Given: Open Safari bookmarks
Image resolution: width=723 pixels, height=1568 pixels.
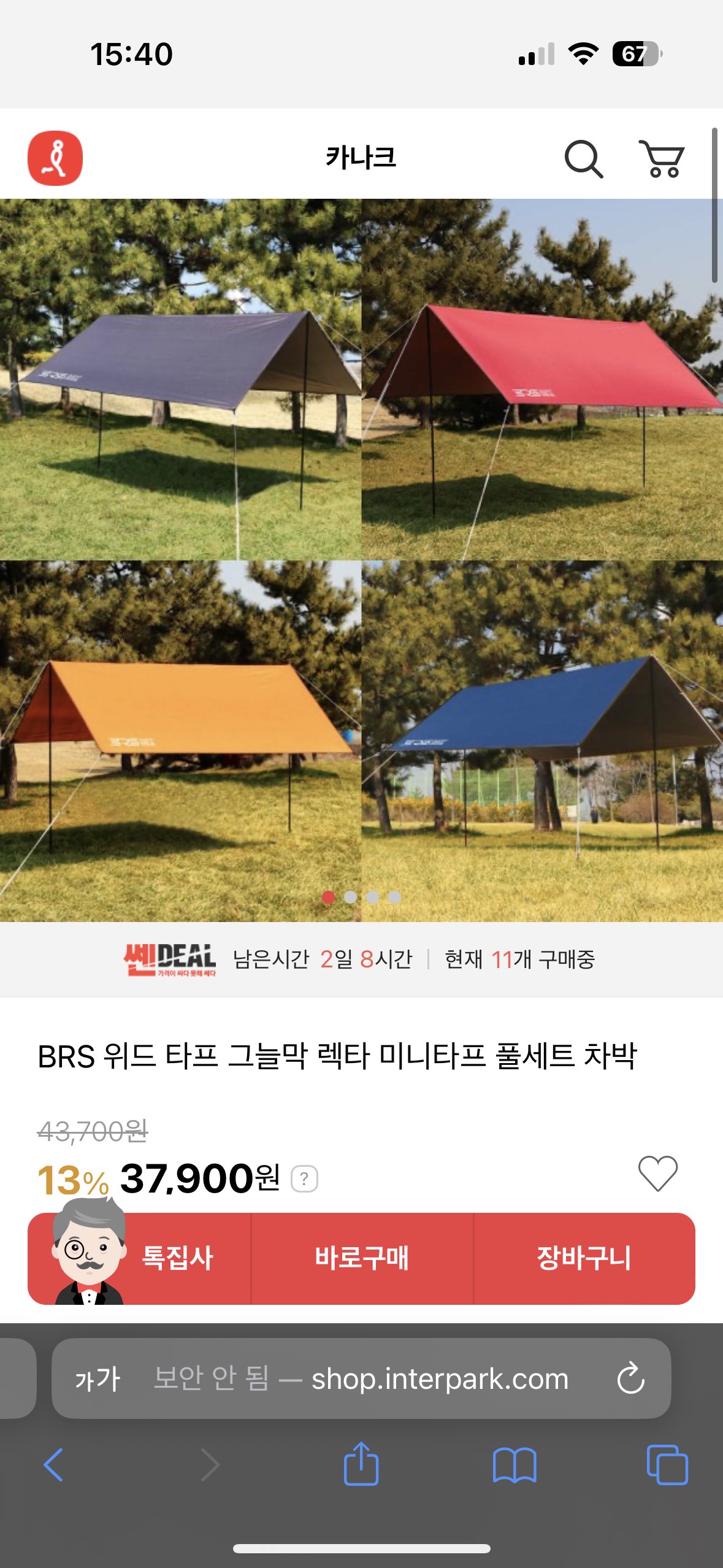Looking at the screenshot, I should coord(515,1464).
